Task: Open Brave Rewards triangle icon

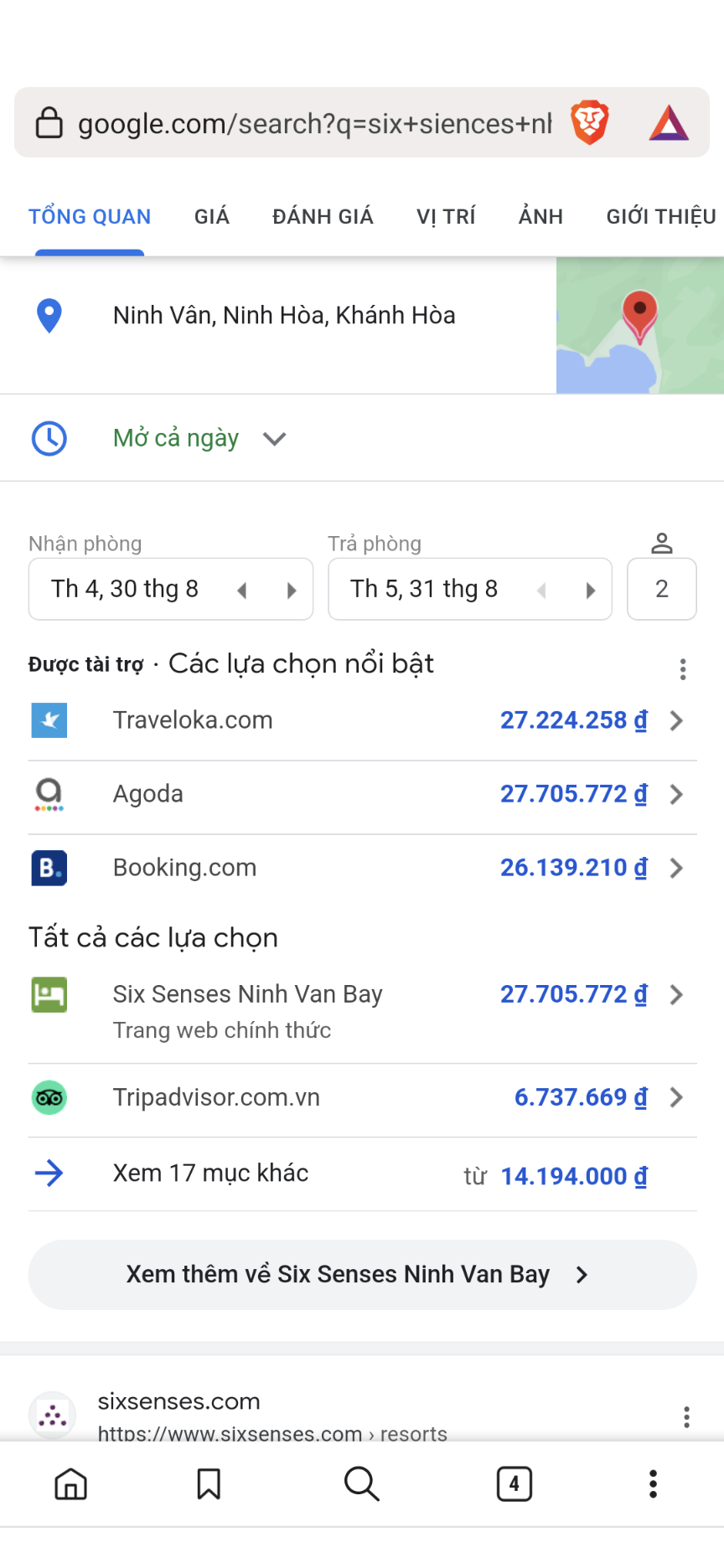Action: point(668,123)
